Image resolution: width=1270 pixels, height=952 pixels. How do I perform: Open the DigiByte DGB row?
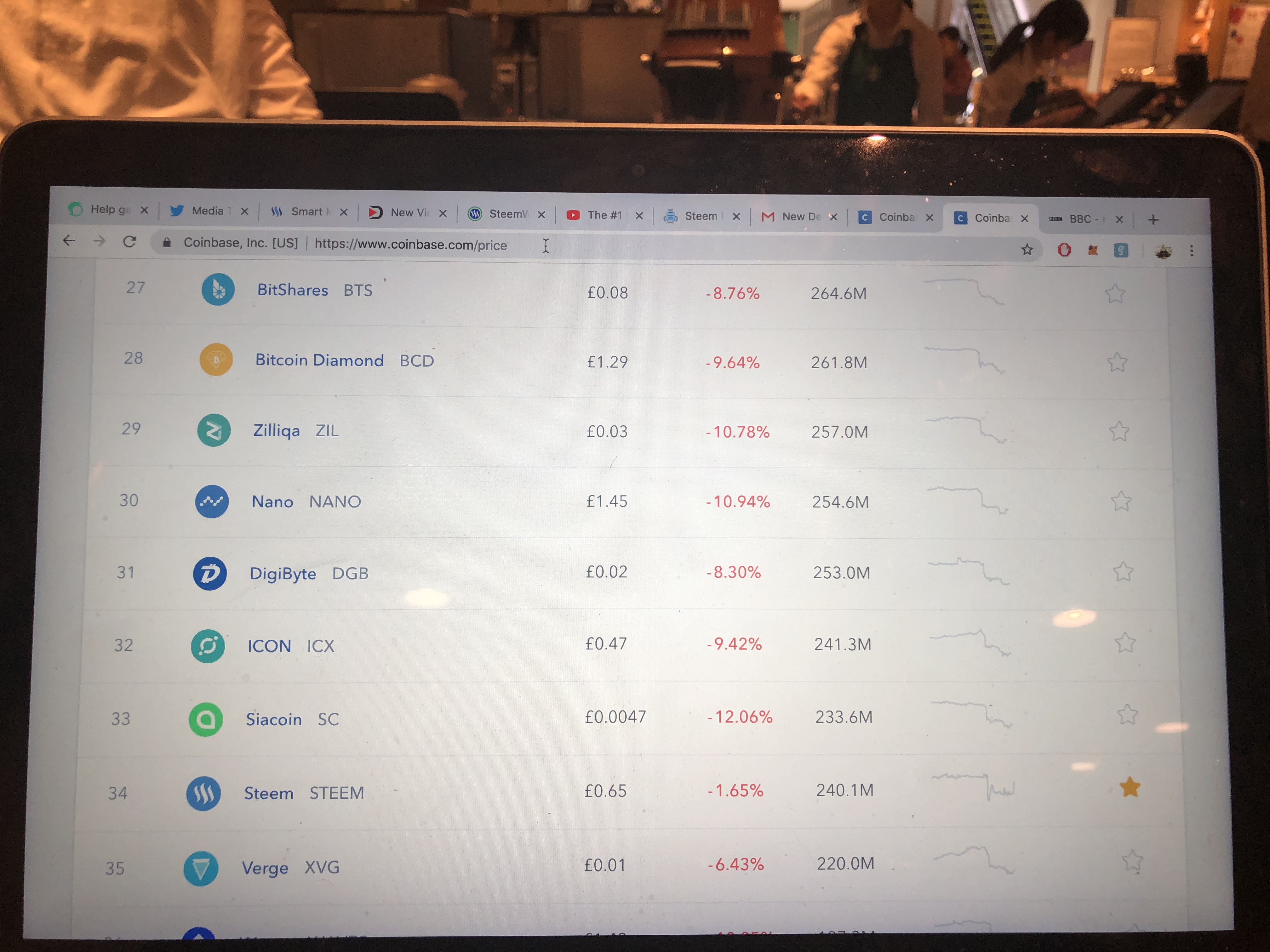(283, 573)
